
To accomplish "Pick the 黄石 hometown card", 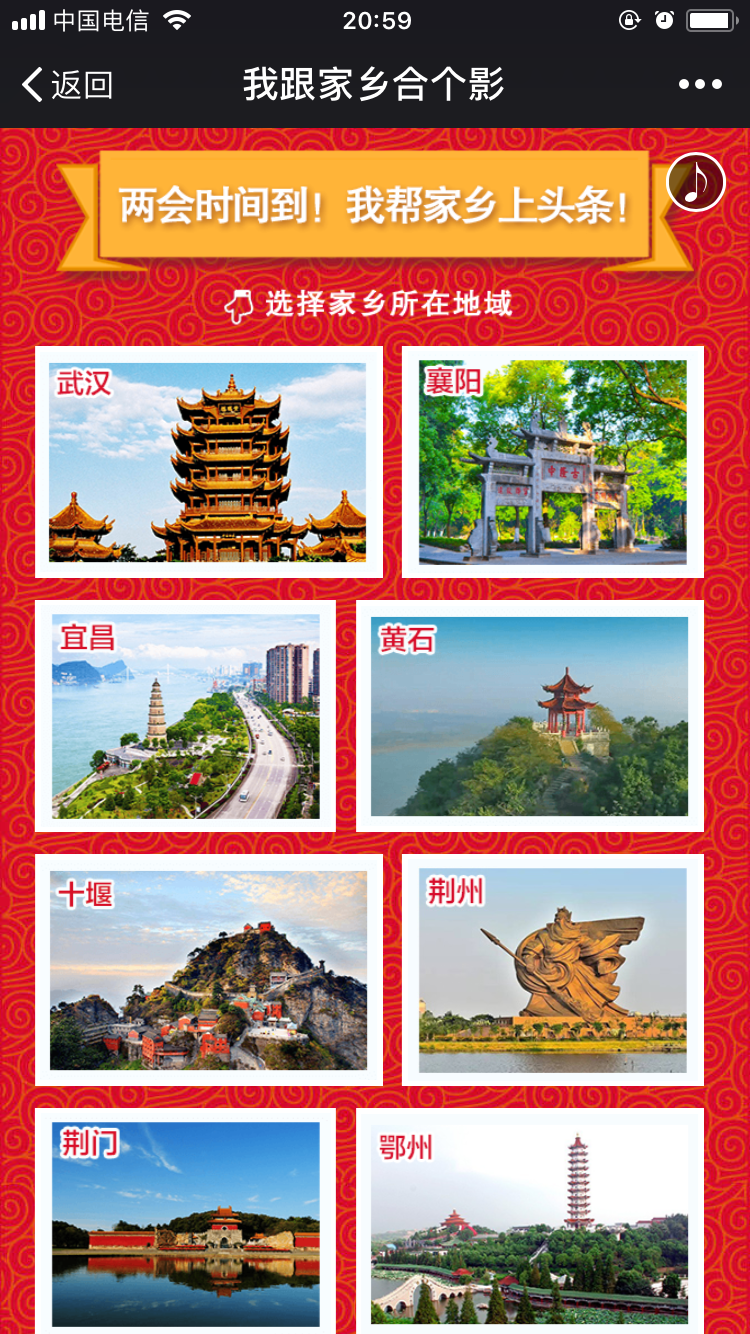I will [529, 716].
